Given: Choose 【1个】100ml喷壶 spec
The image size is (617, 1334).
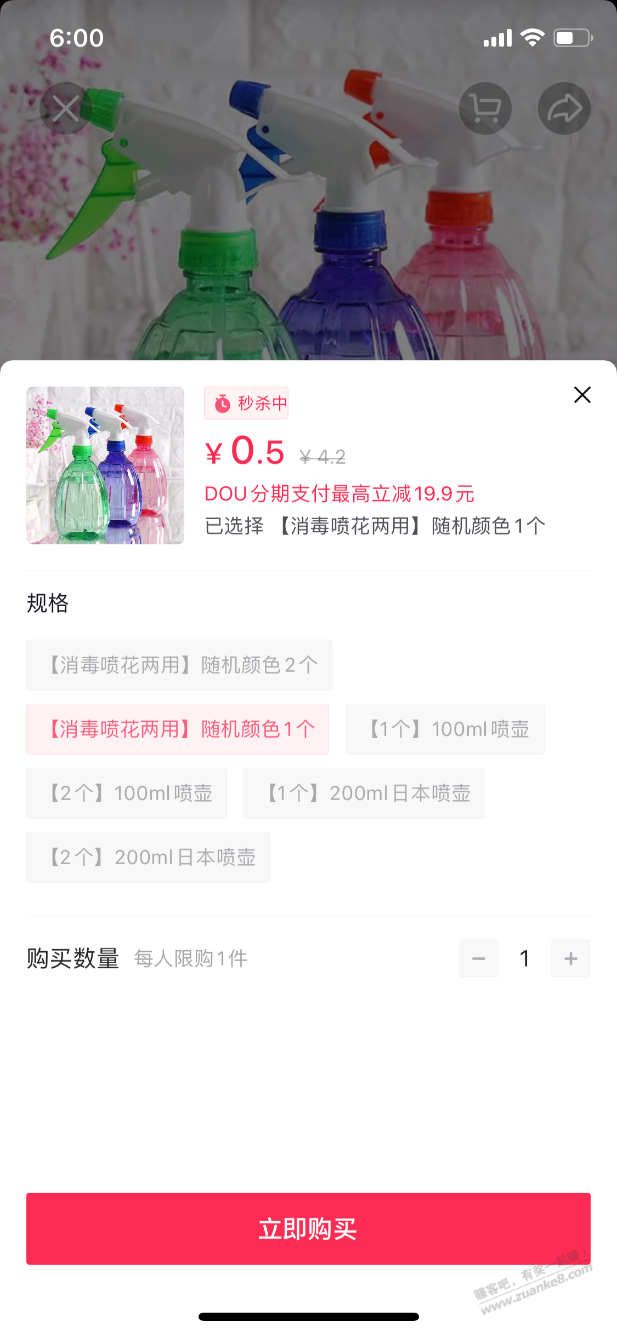Looking at the screenshot, I should point(445,729).
